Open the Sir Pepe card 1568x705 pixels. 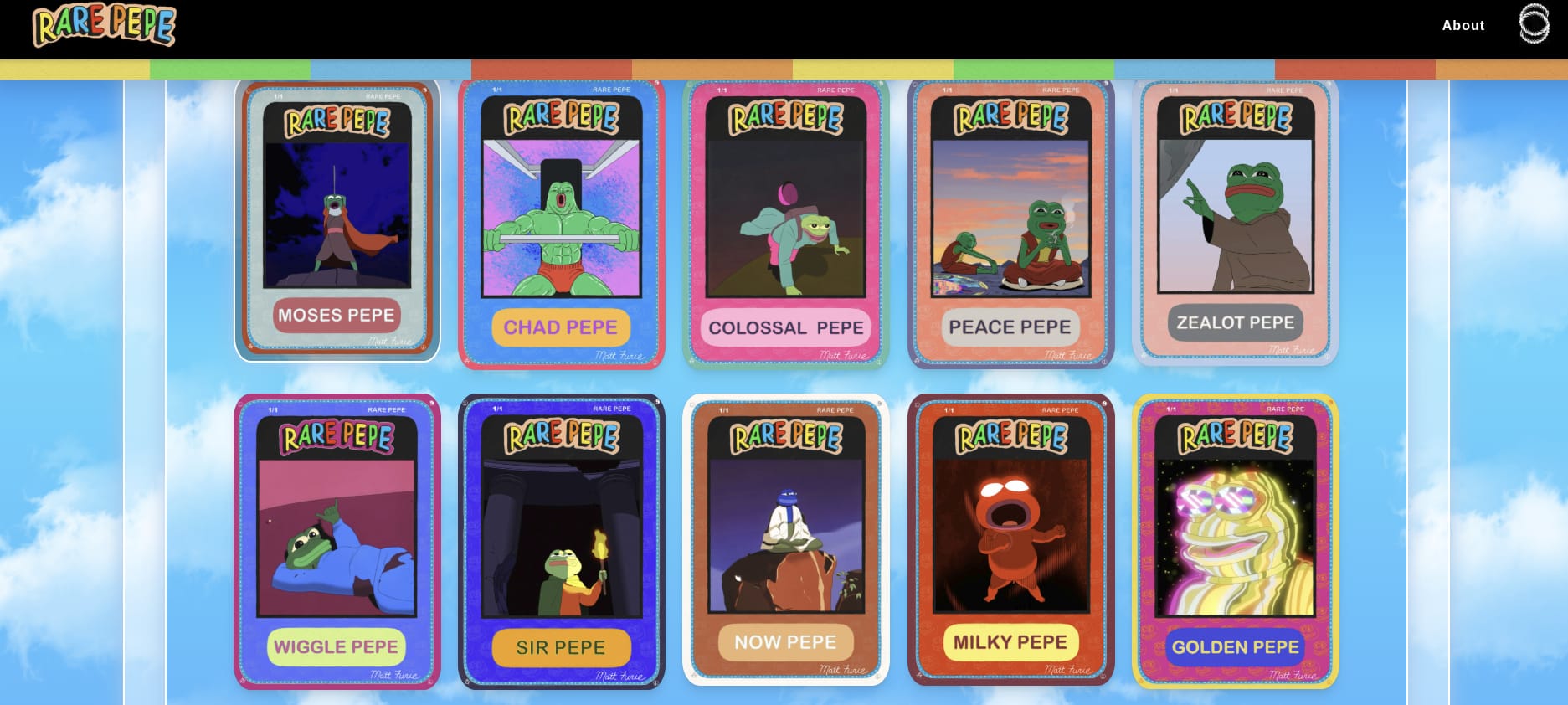(x=561, y=541)
